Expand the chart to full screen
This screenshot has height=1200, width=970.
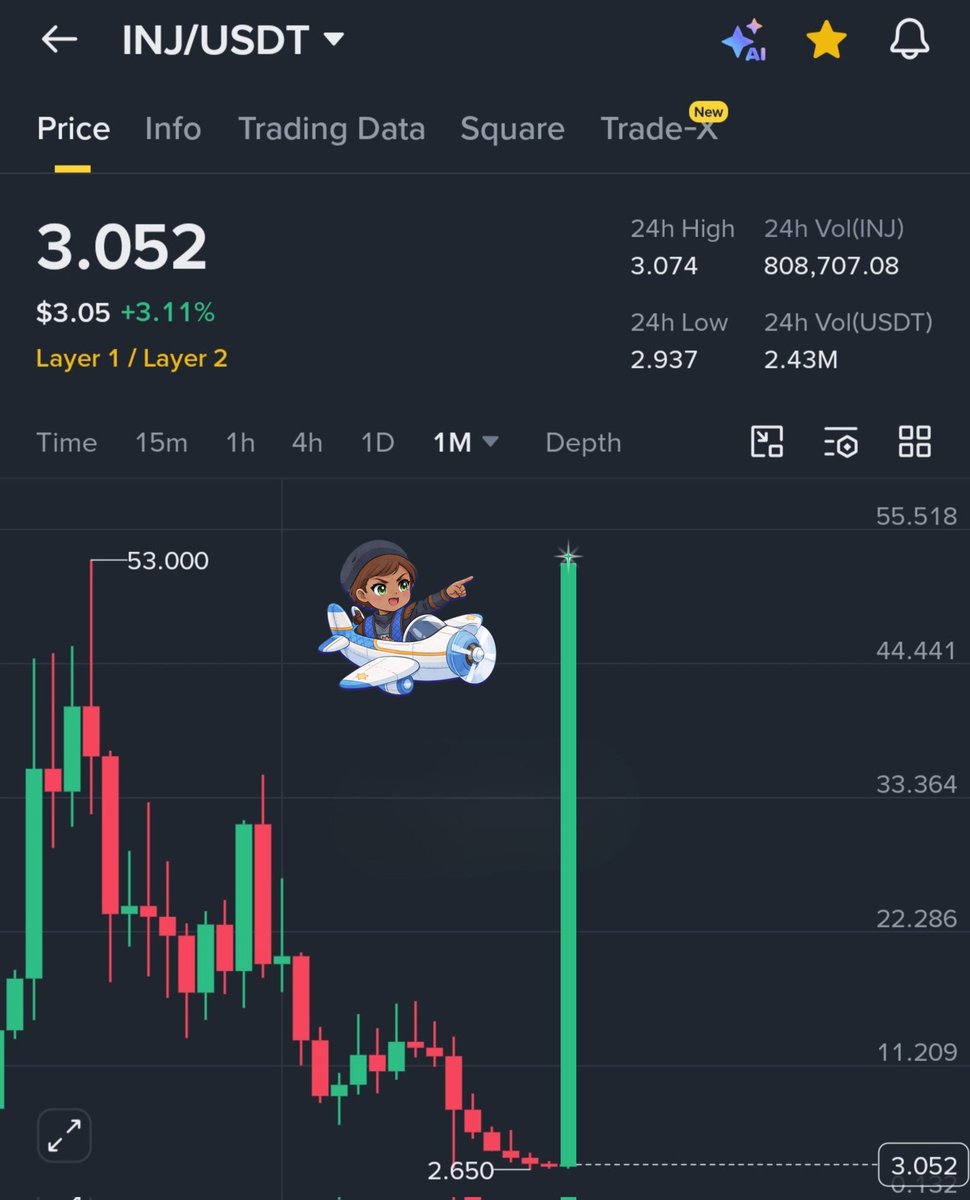(x=65, y=1136)
